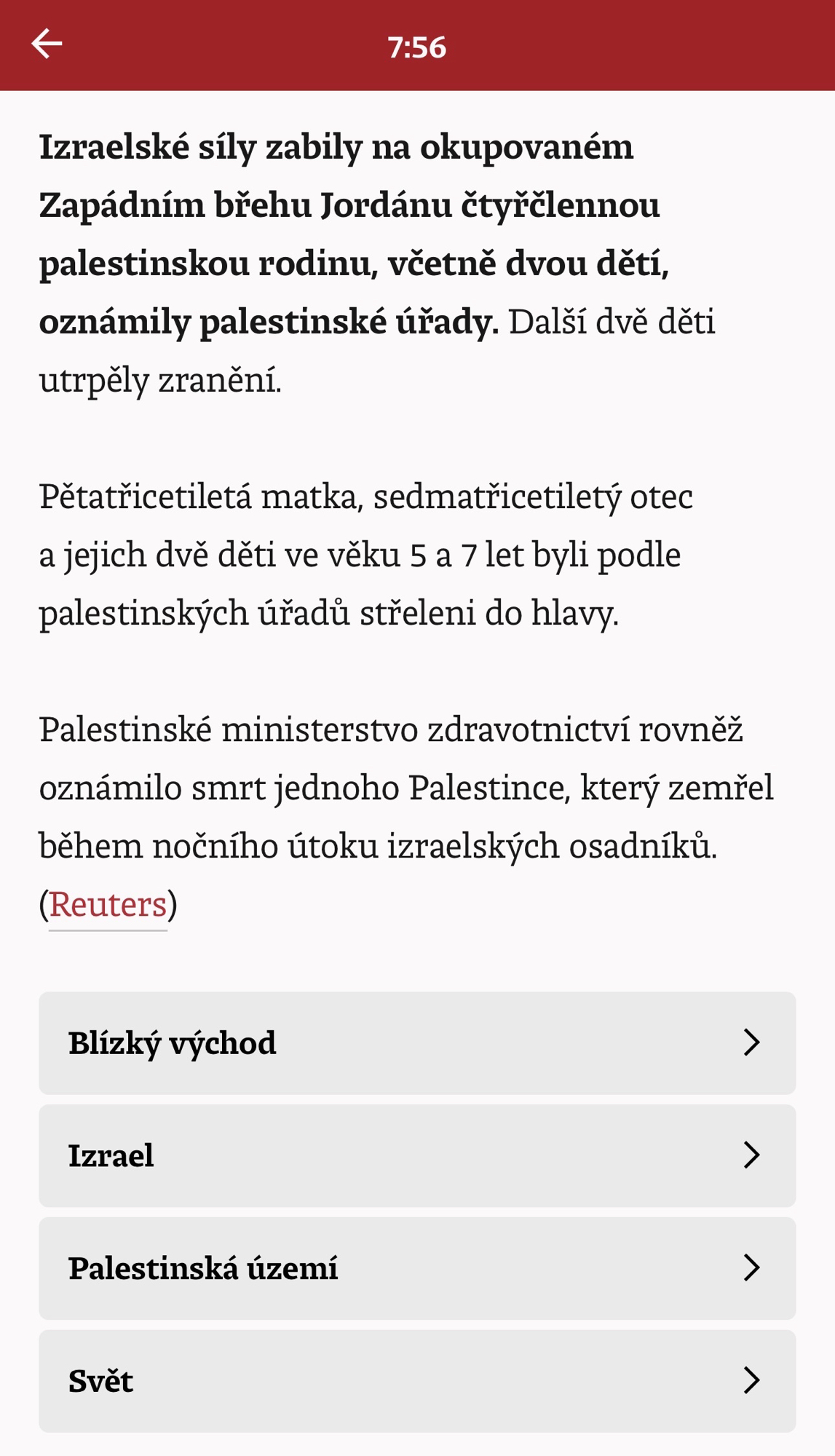Viewport: 835px width, 1456px height.
Task: Go back using the header arrow
Action: coord(47,44)
